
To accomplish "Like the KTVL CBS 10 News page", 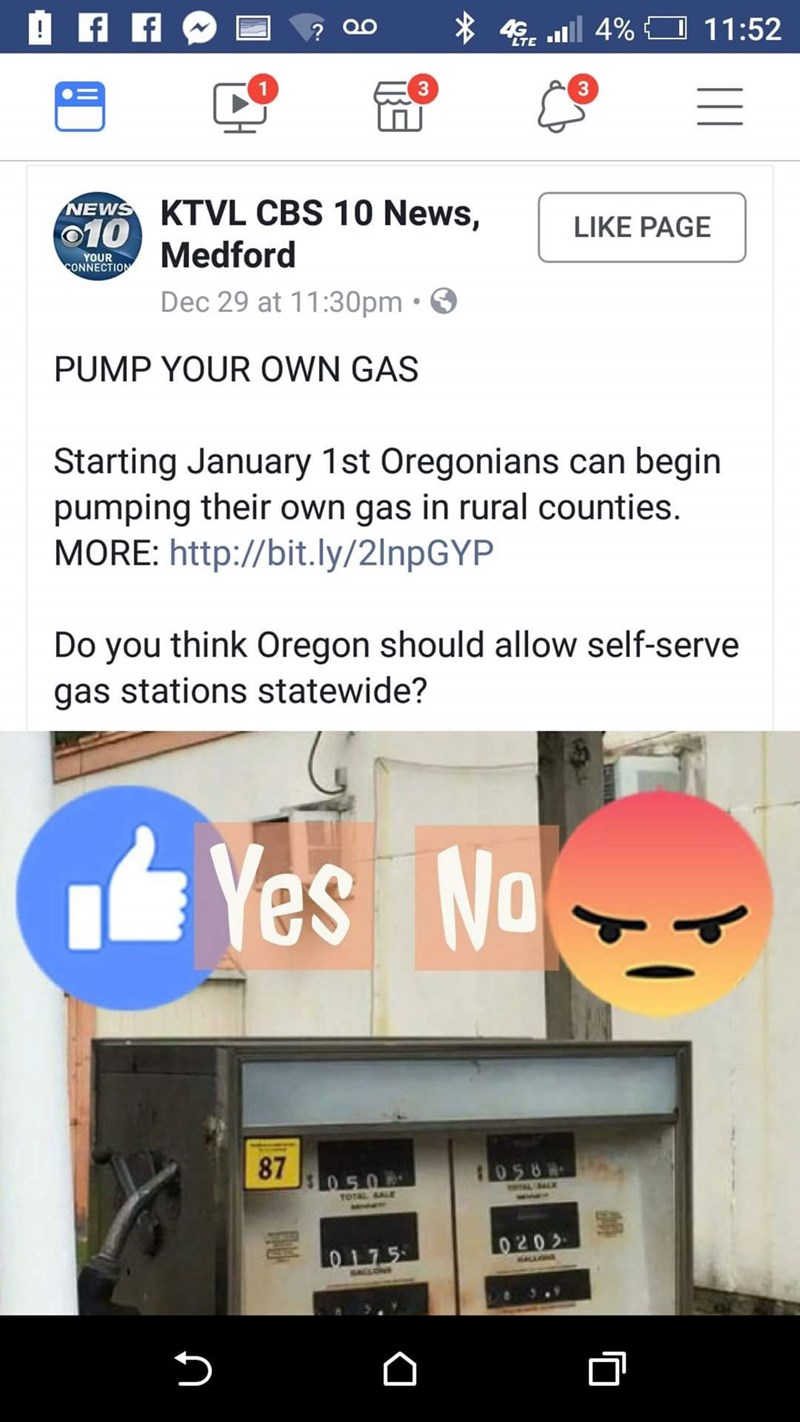I will click(x=641, y=227).
